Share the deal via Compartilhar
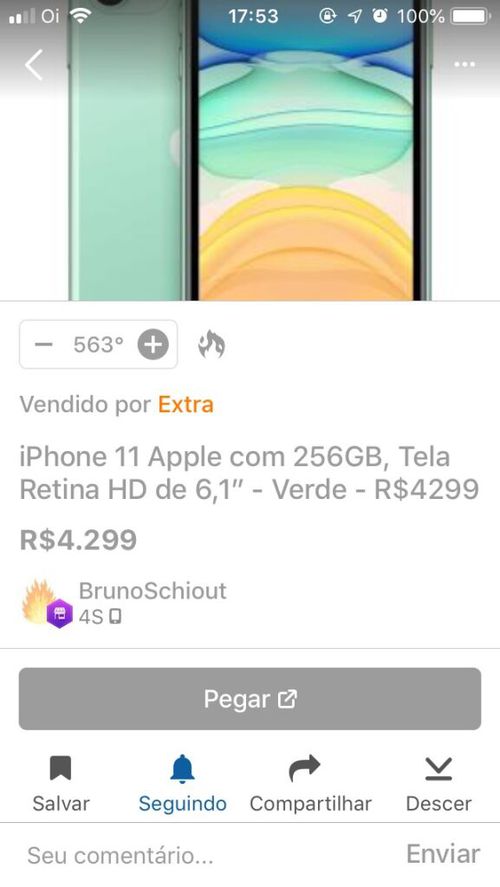Screen dimensions: 500x887 tap(311, 784)
